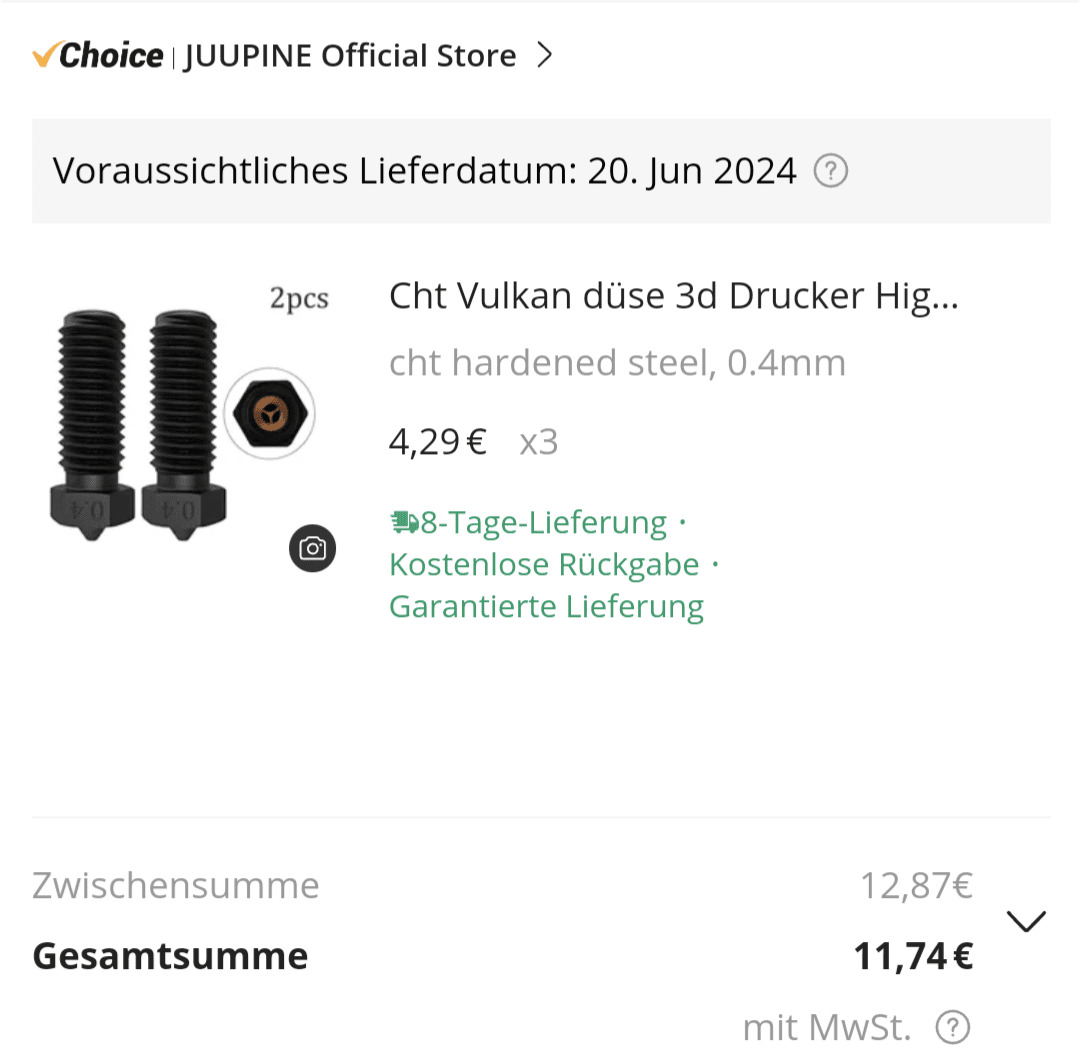Expand the Gesamtsumme price breakdown

[1026, 921]
